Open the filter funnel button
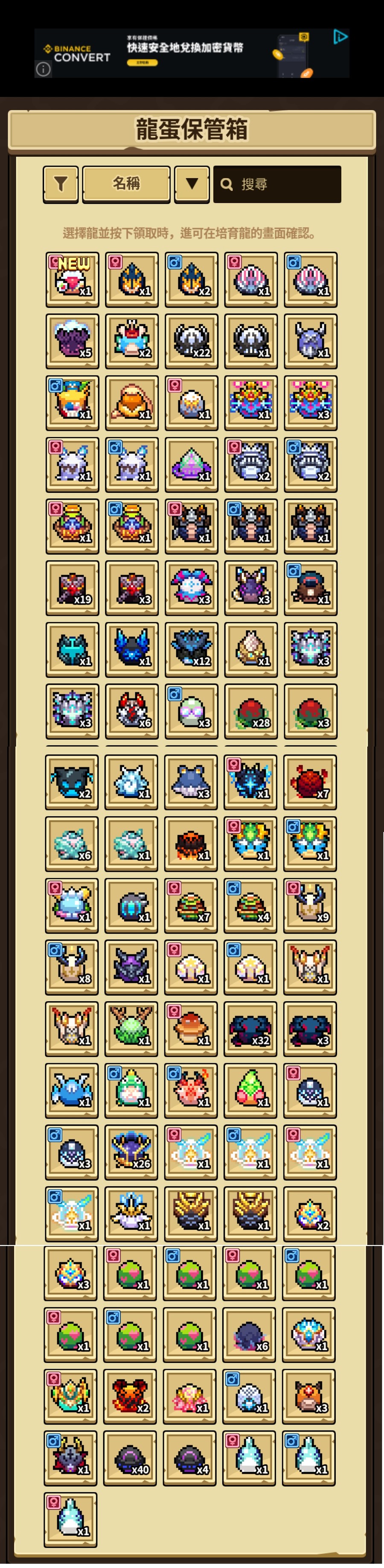 [61, 184]
